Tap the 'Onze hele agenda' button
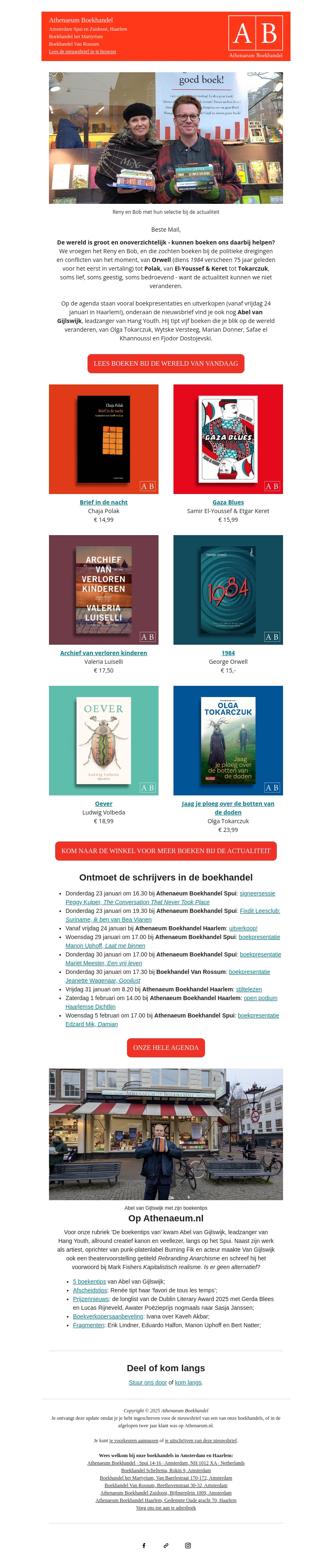 tap(166, 1047)
